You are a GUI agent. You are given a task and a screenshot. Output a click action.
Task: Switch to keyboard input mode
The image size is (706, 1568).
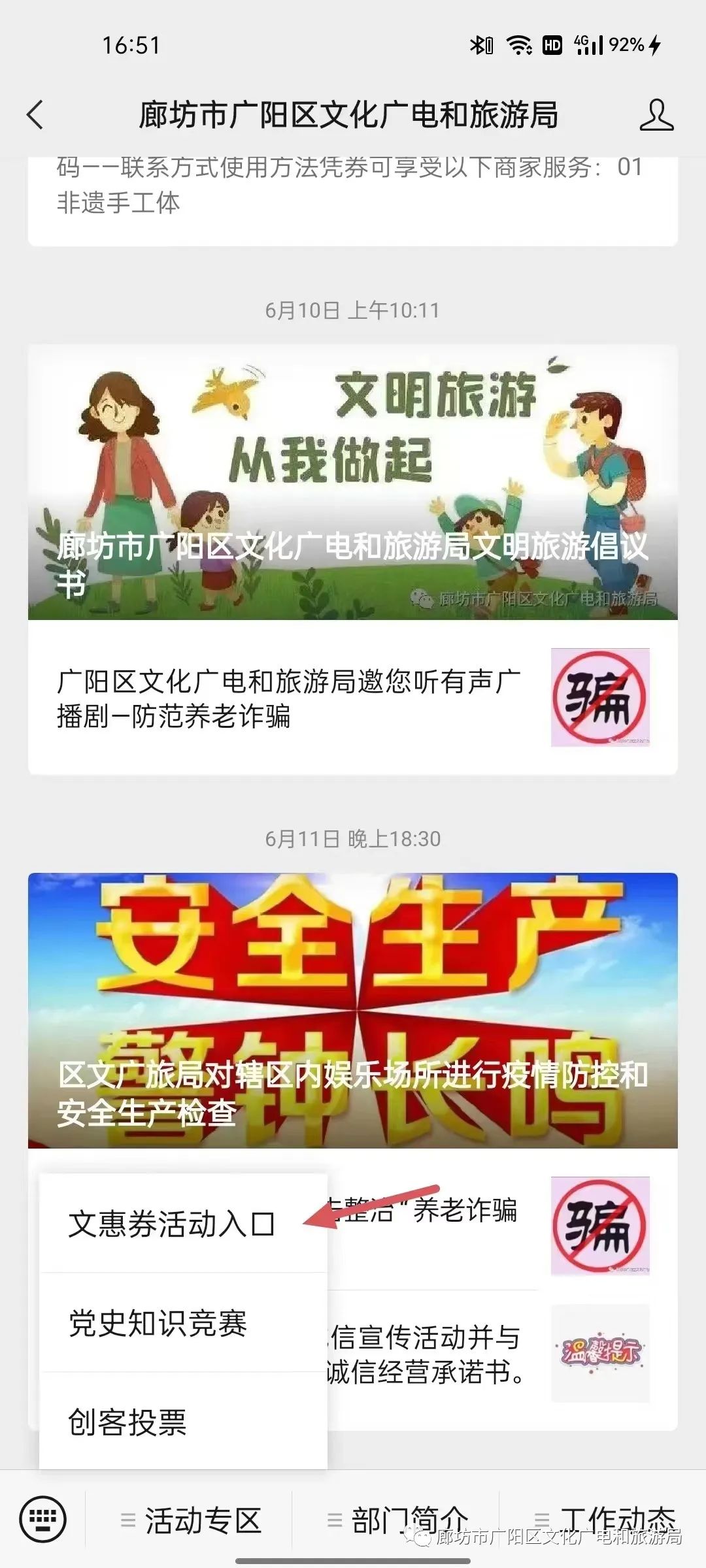[43, 1520]
